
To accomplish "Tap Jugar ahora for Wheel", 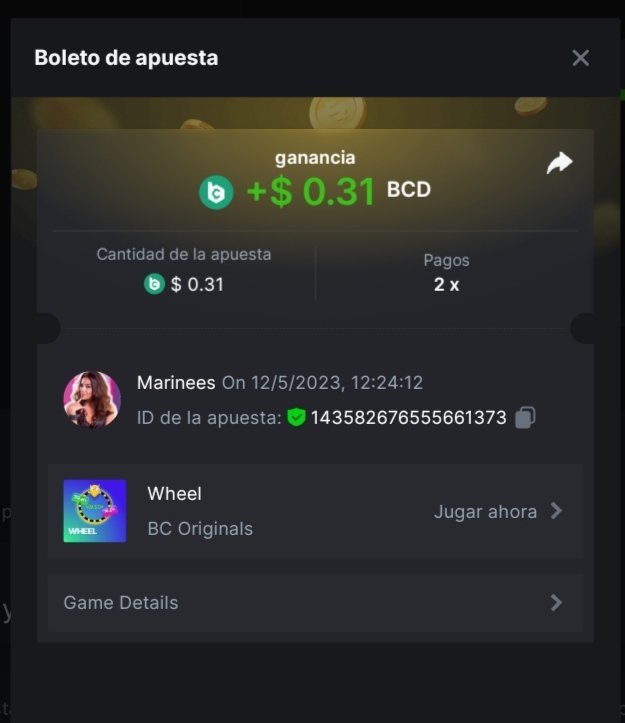I will click(498, 511).
